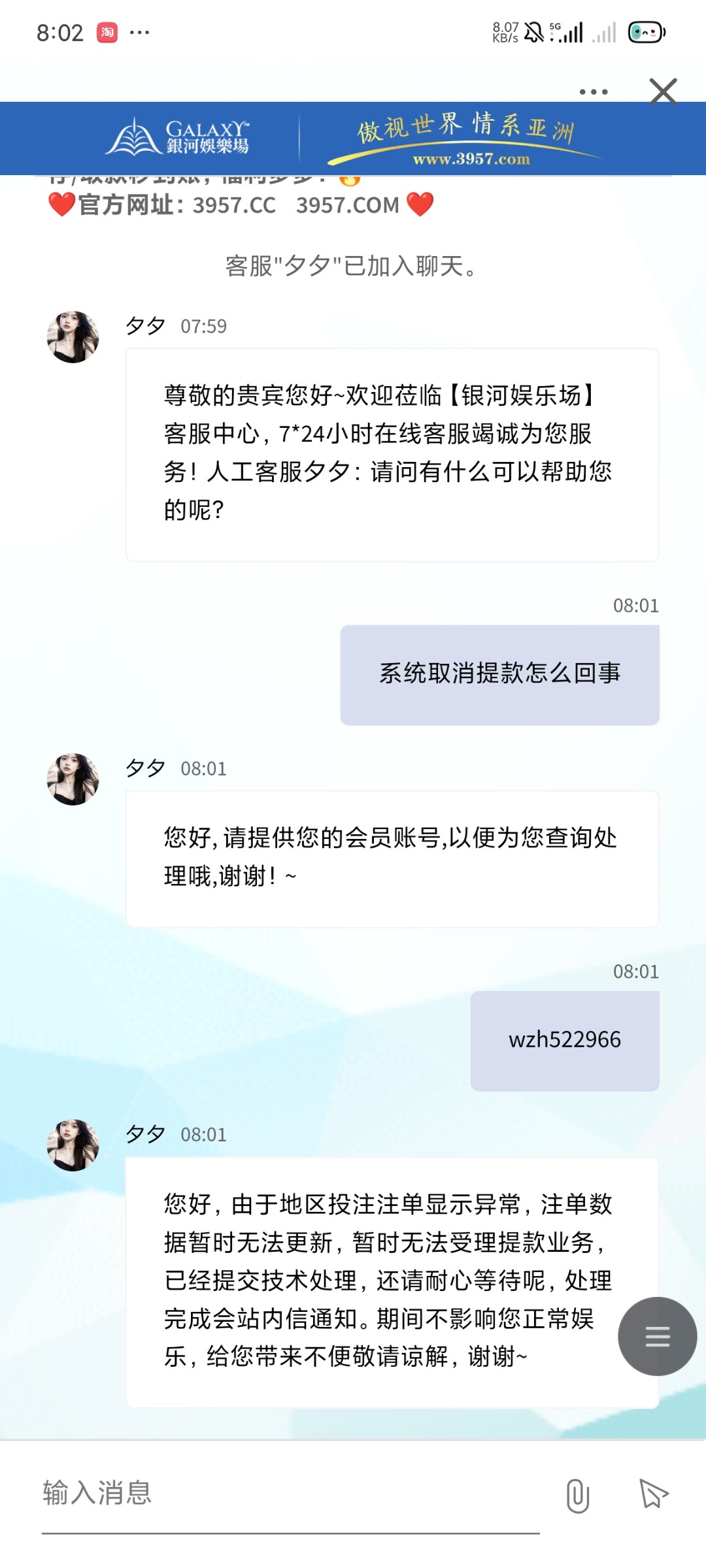Tap 夕夕's avatar in the first message

73,333
